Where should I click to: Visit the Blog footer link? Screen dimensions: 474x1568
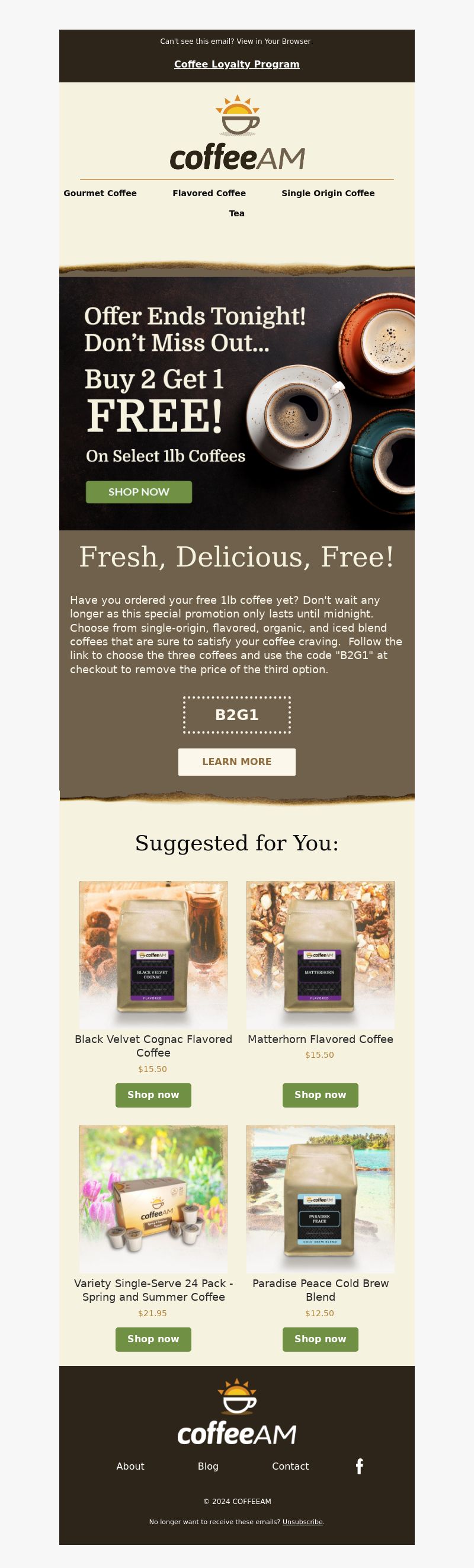pos(208,1466)
